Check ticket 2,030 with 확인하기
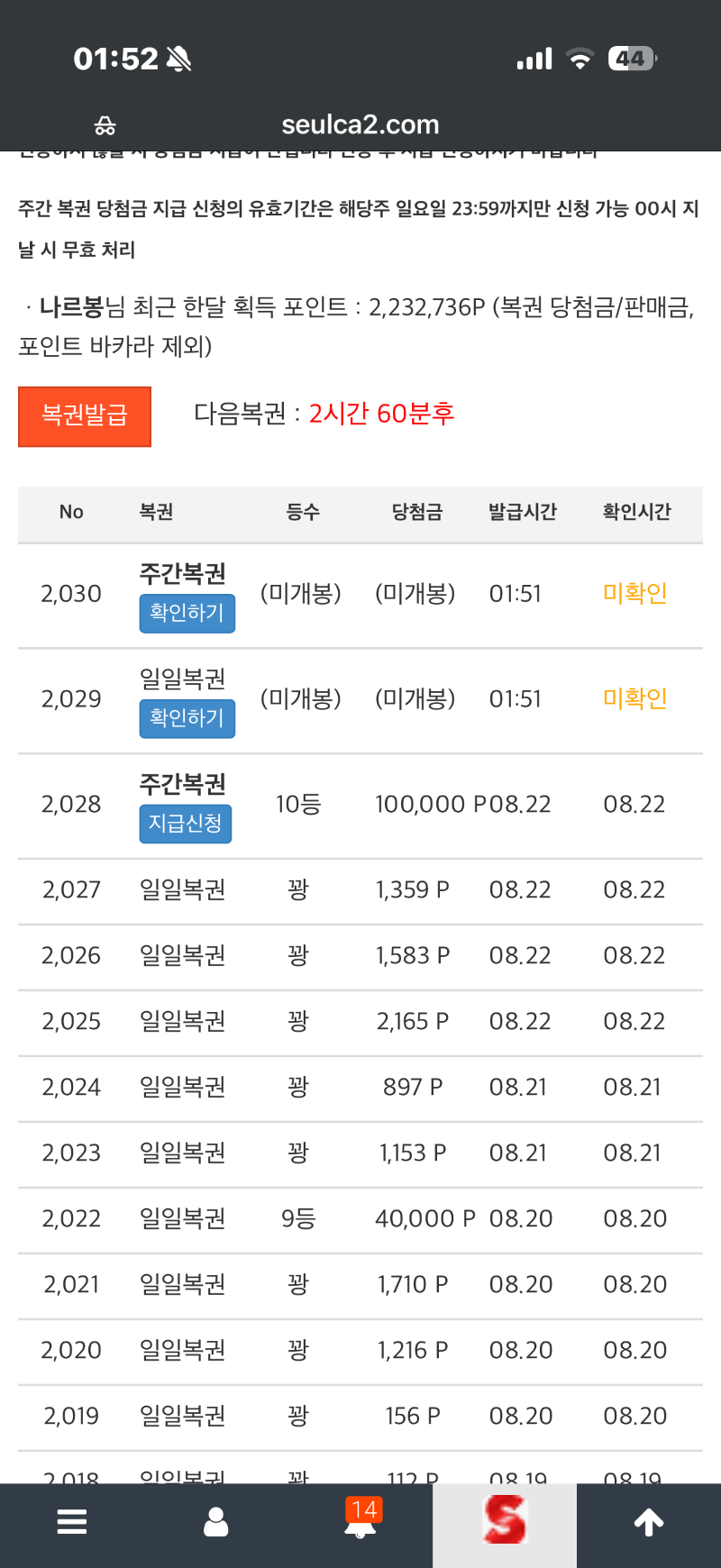 click(x=187, y=613)
